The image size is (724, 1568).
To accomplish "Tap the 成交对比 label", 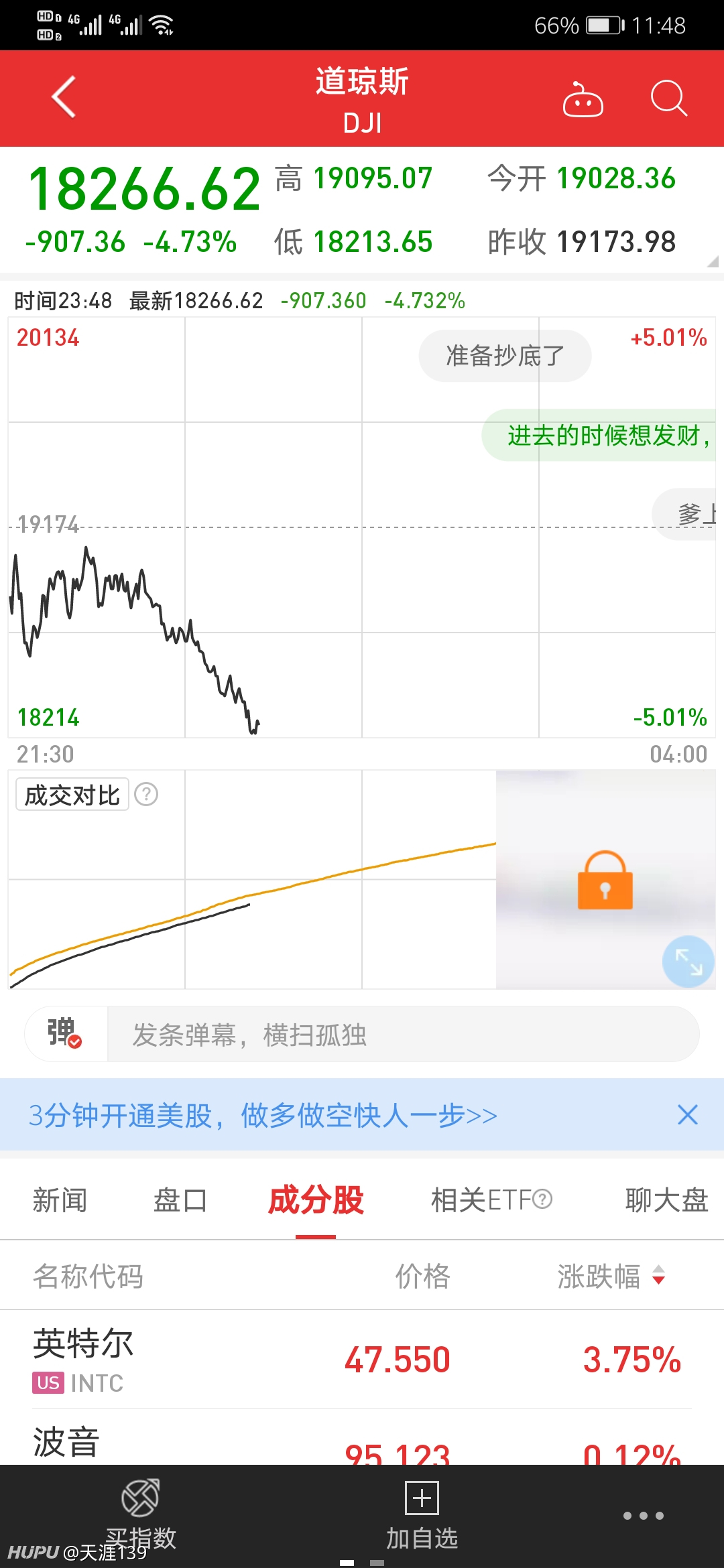I will pos(72,795).
